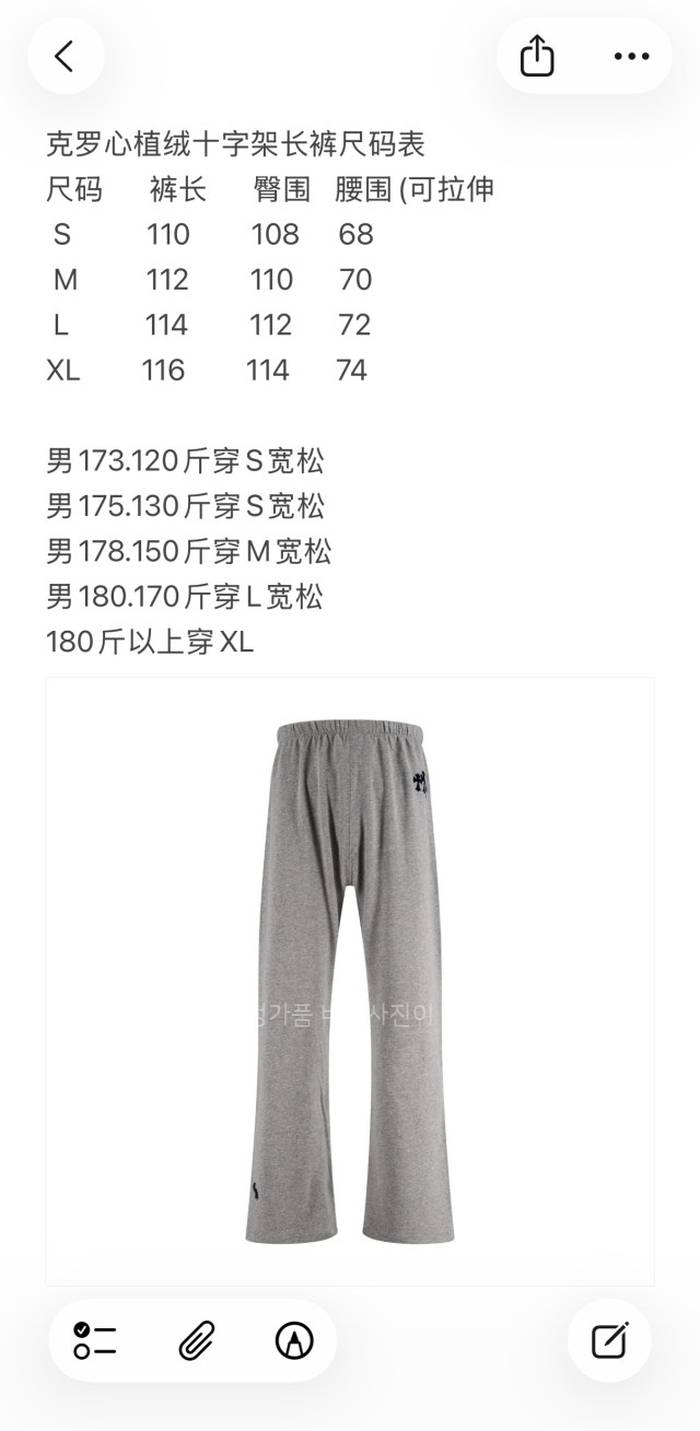Open the markup pen tool

point(294,1340)
